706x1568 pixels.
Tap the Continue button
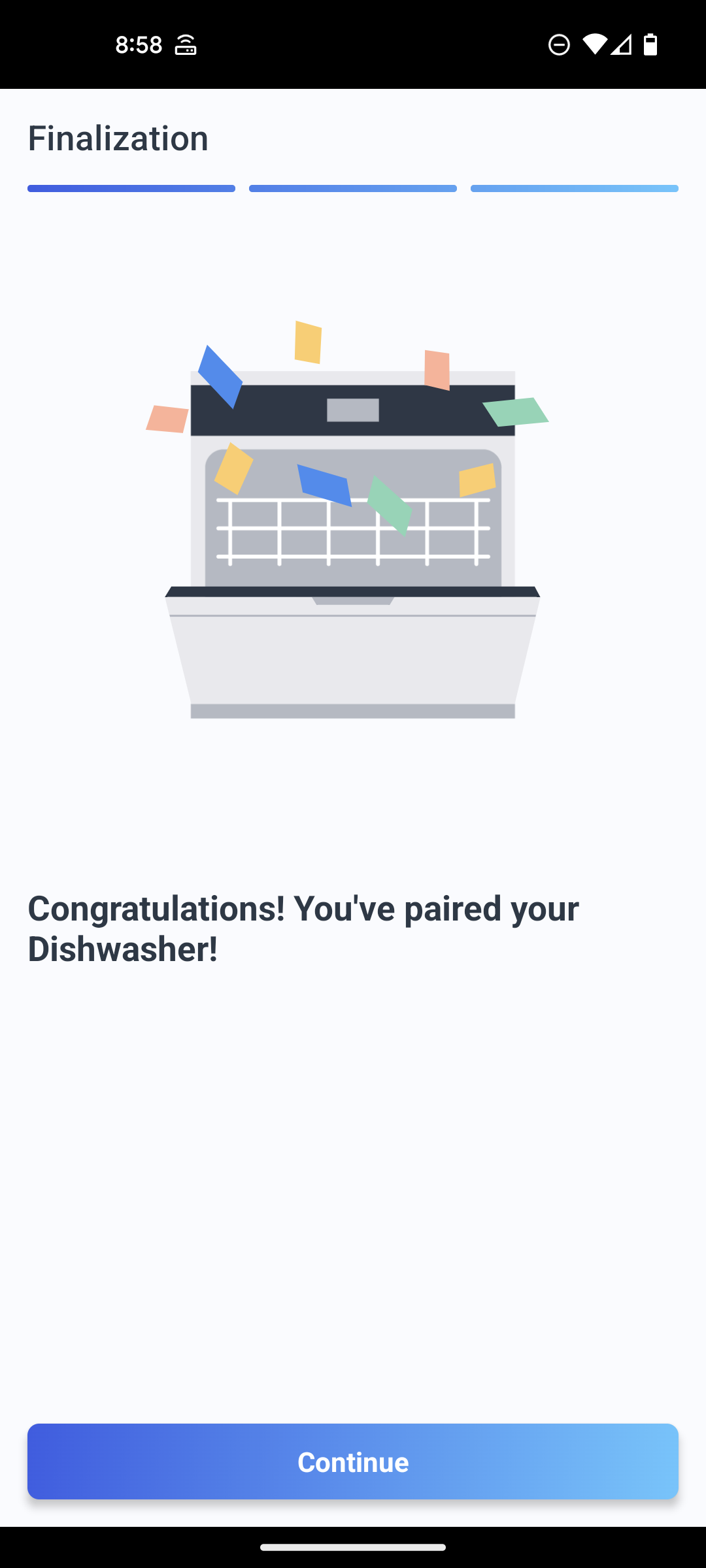click(353, 1462)
